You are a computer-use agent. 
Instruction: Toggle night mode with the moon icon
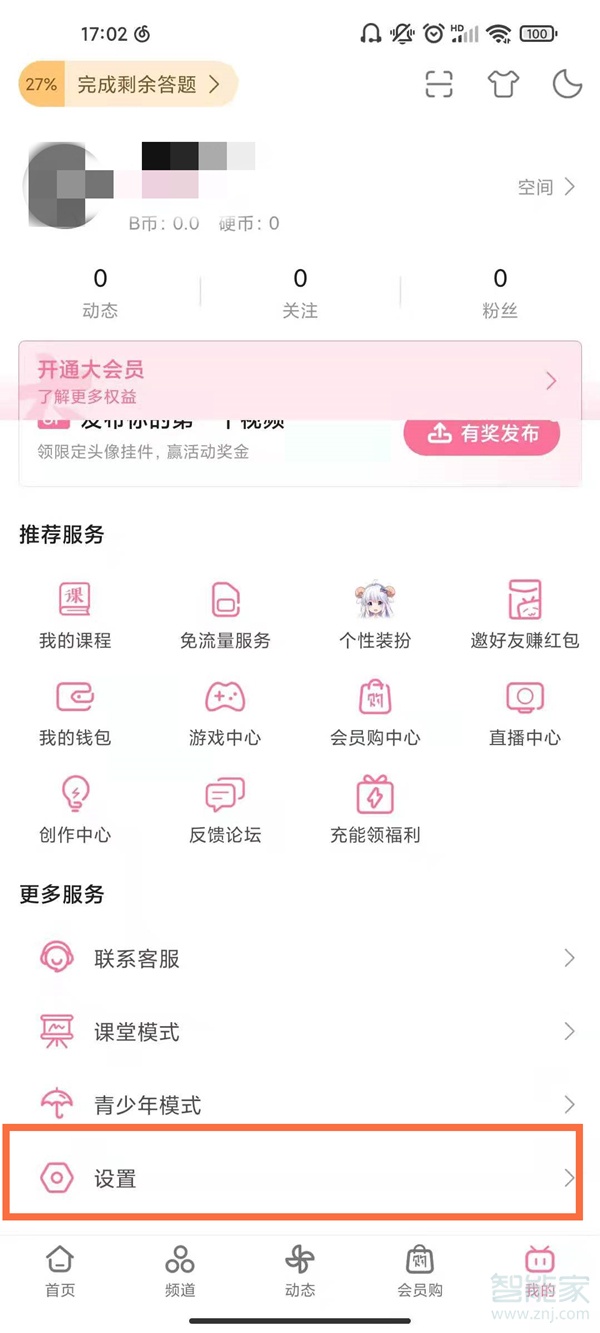567,84
